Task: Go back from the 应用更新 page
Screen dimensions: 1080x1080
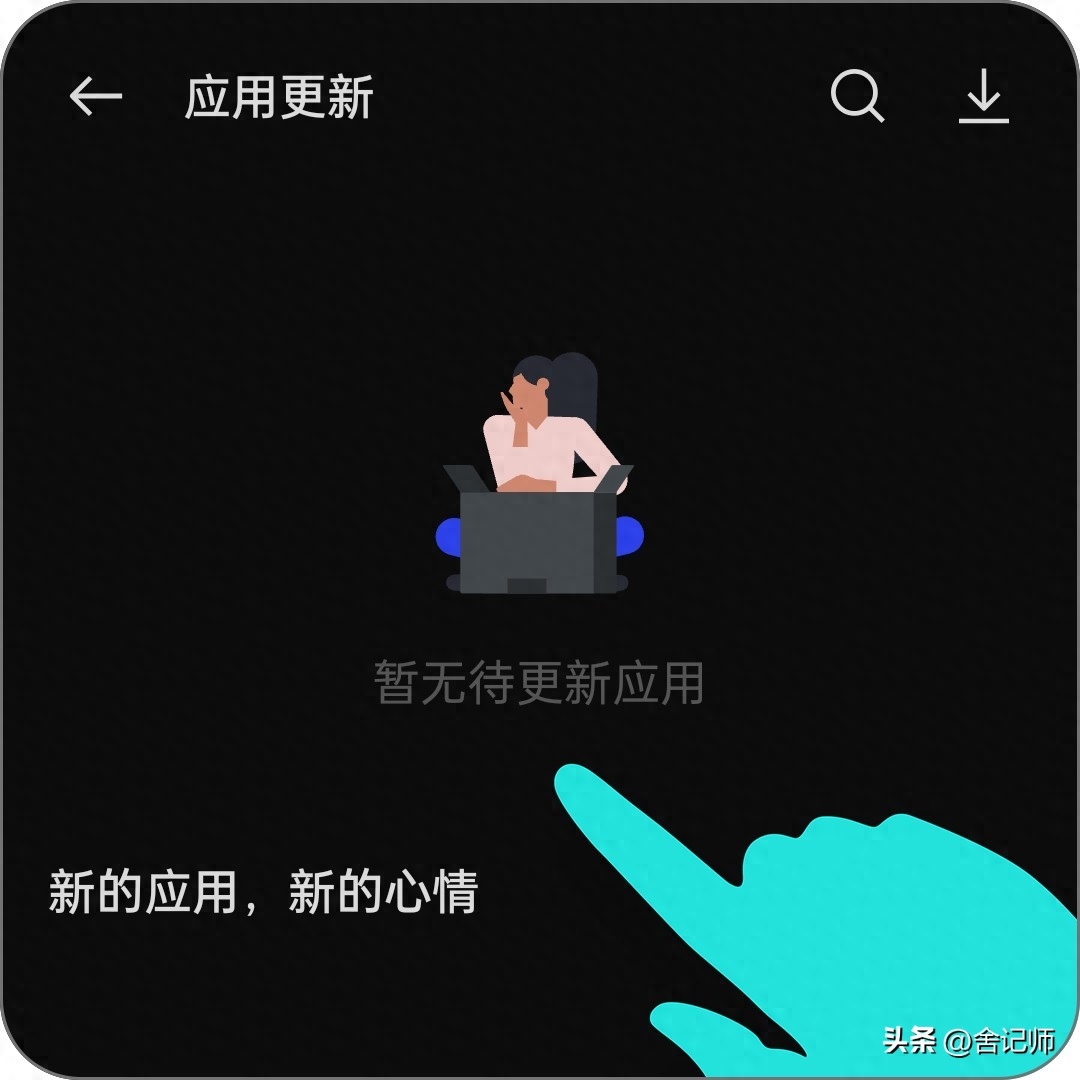Action: coord(96,97)
